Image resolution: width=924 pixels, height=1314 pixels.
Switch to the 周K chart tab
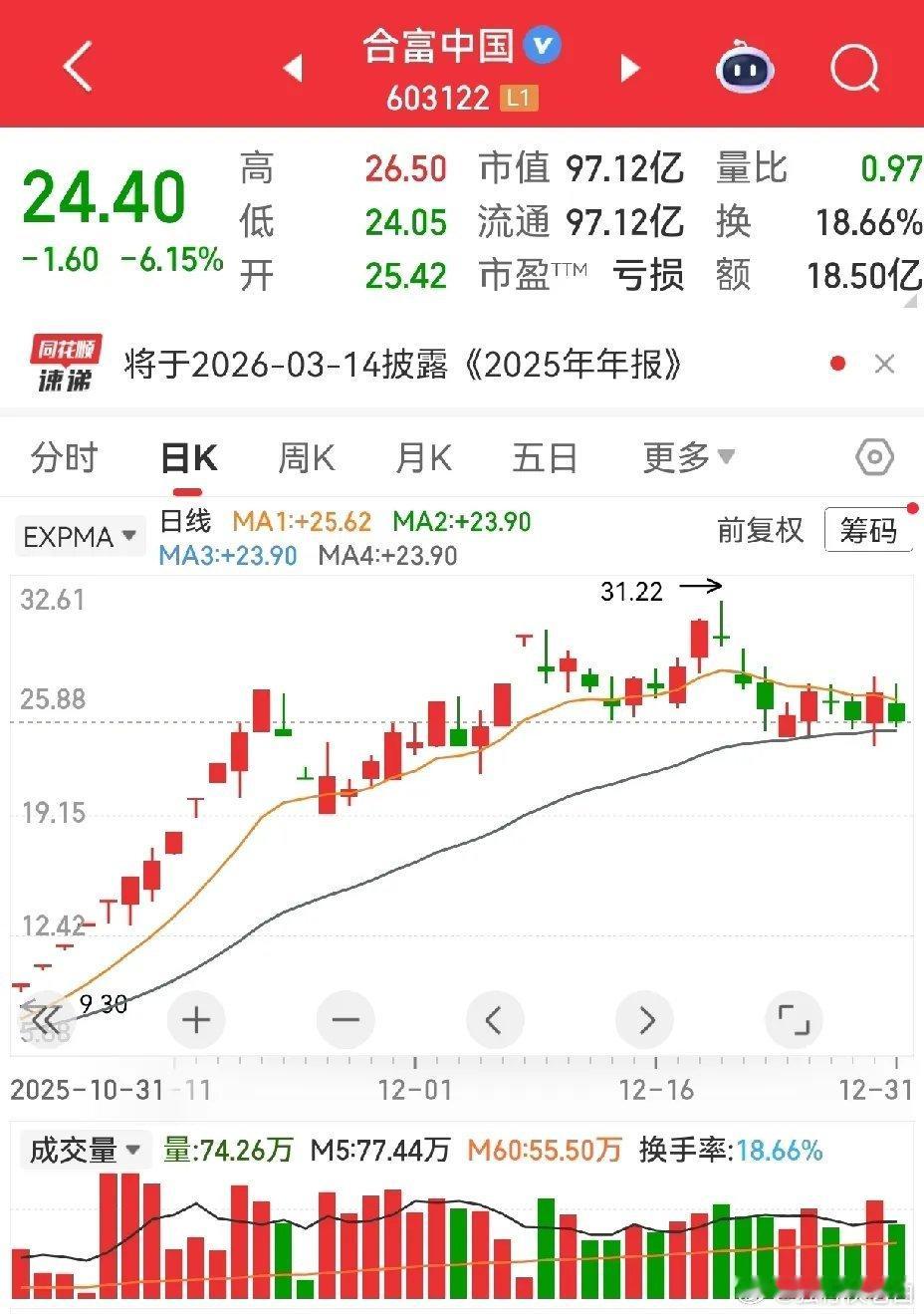(x=306, y=458)
